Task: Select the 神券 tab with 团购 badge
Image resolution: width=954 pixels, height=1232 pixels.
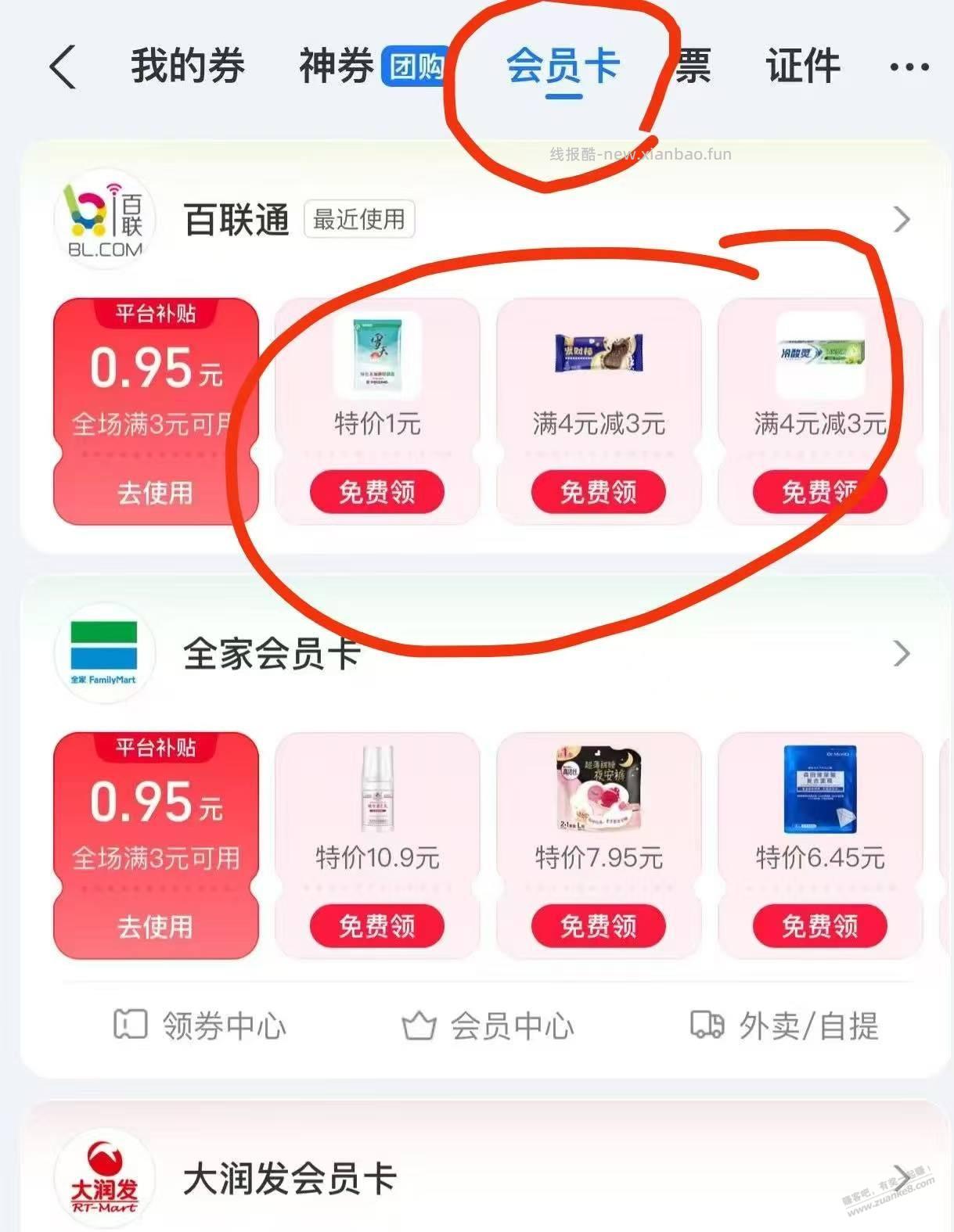Action: pos(337,65)
